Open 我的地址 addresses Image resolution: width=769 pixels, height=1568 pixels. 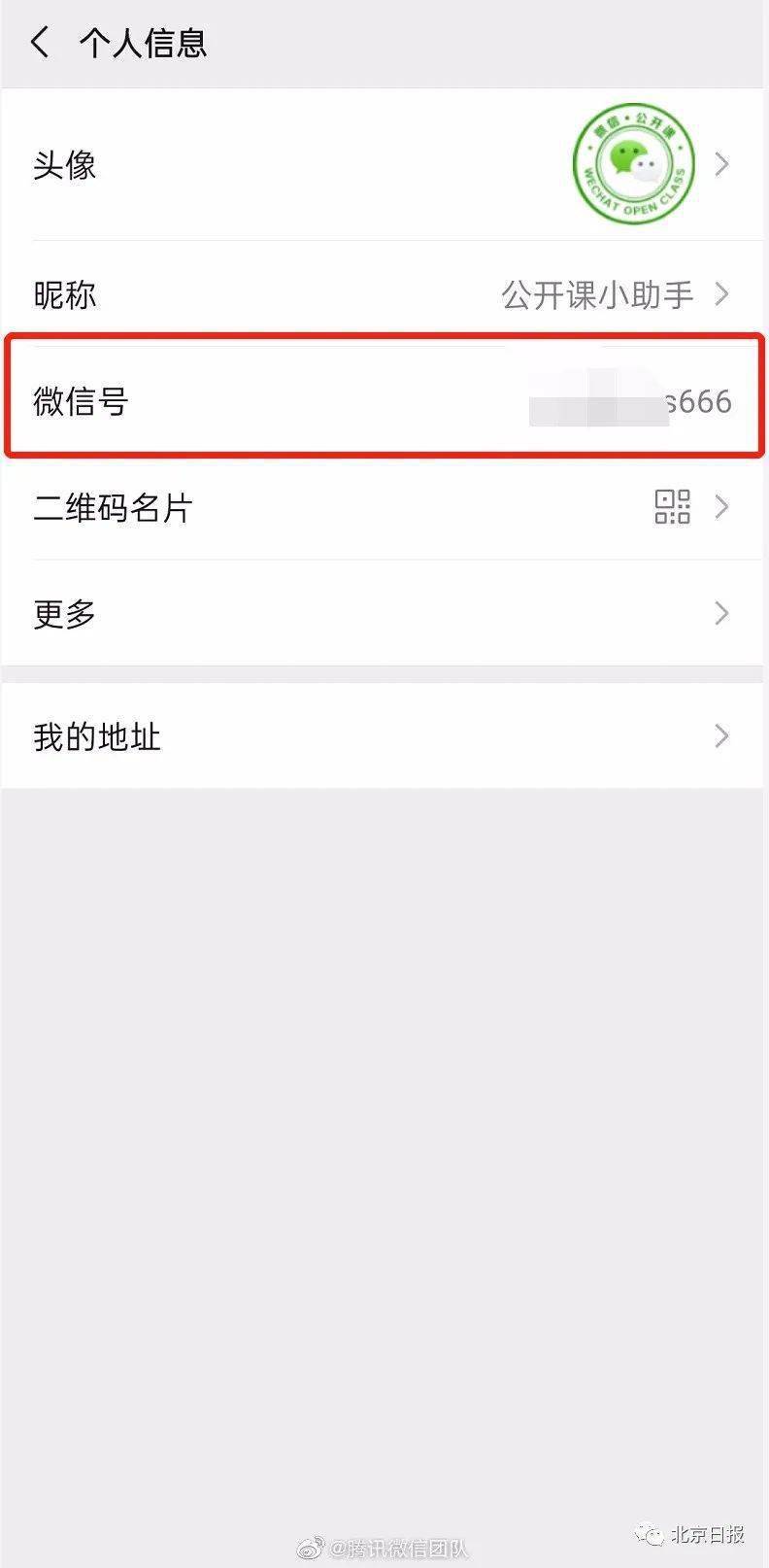click(383, 735)
